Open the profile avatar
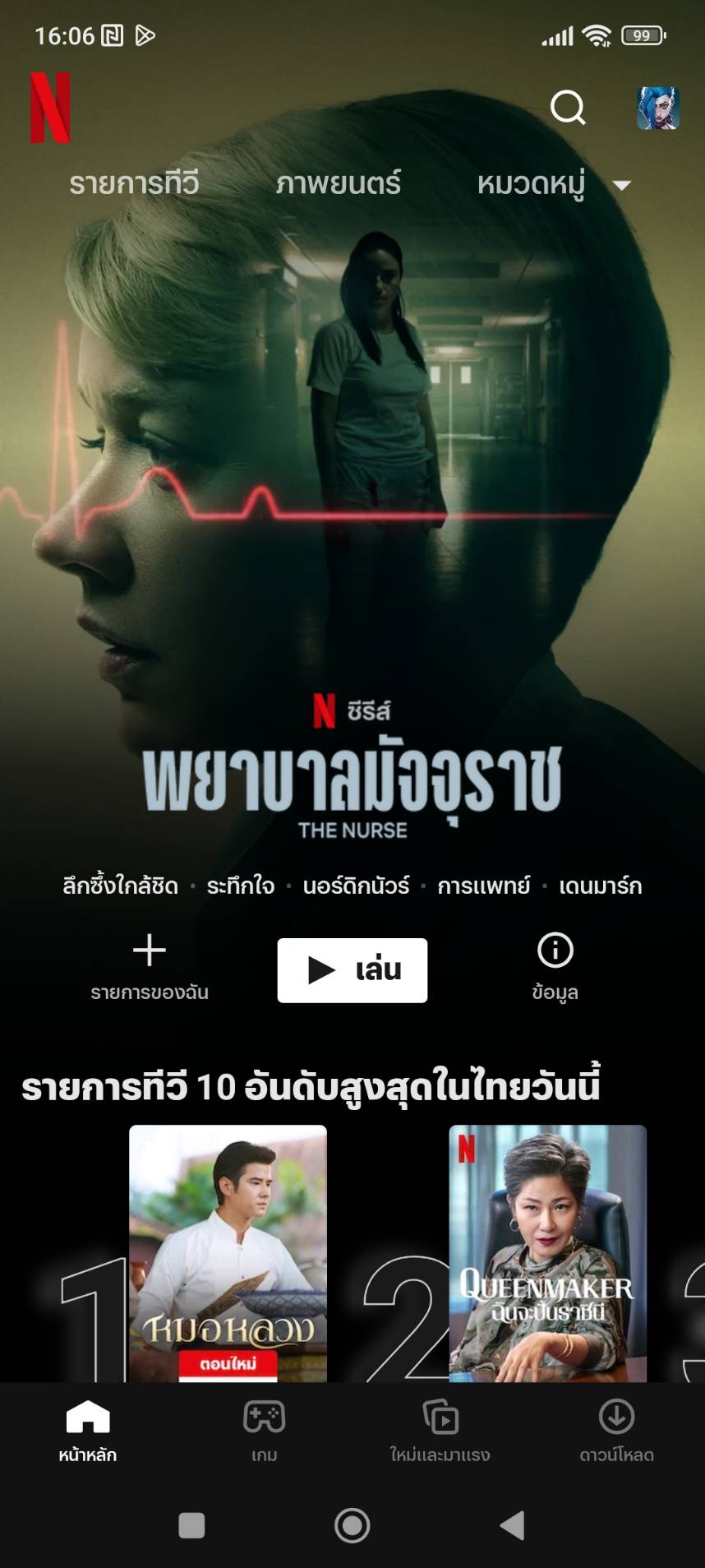Screen dimensions: 705x1568 pyautogui.click(x=657, y=108)
